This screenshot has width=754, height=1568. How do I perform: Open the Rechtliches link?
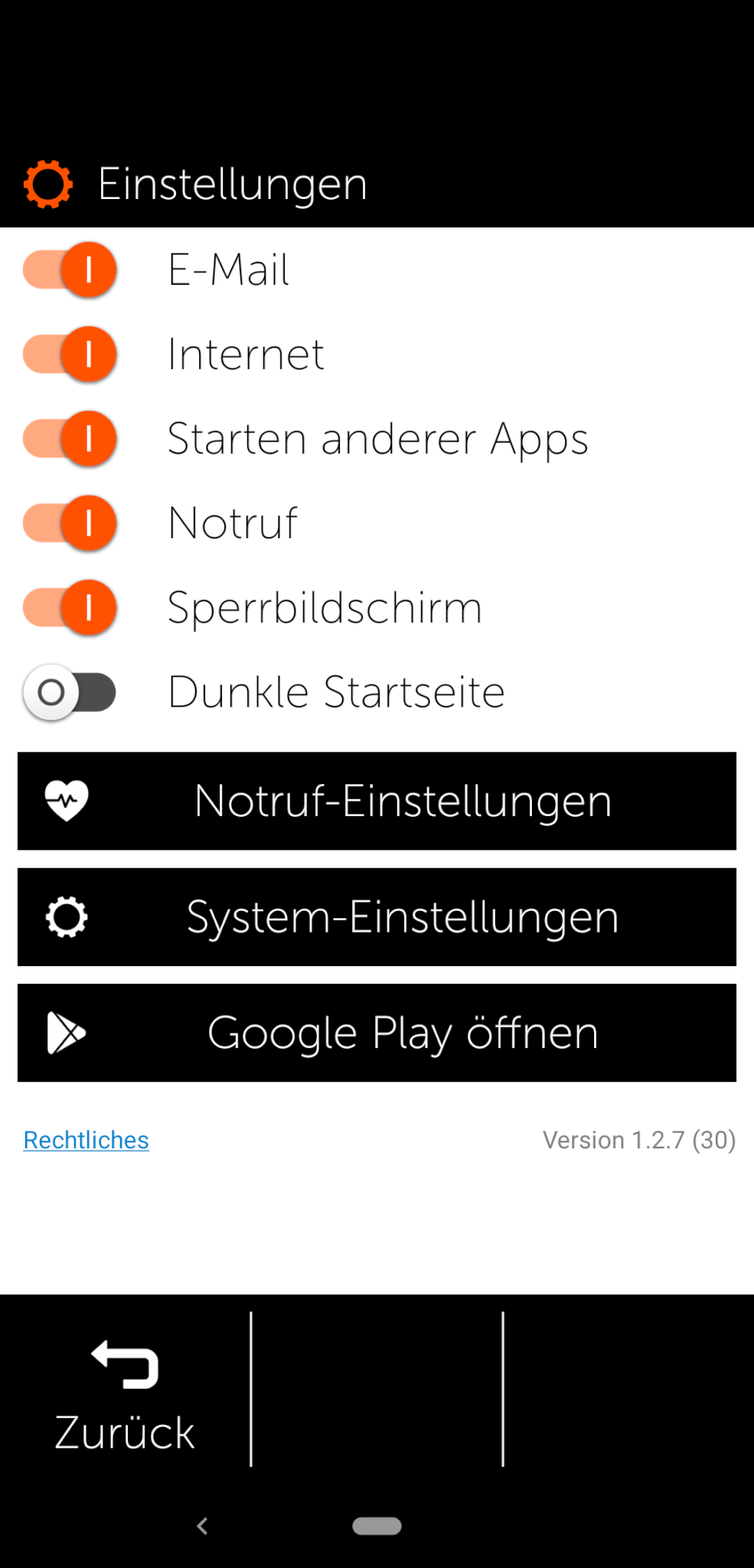86,1140
